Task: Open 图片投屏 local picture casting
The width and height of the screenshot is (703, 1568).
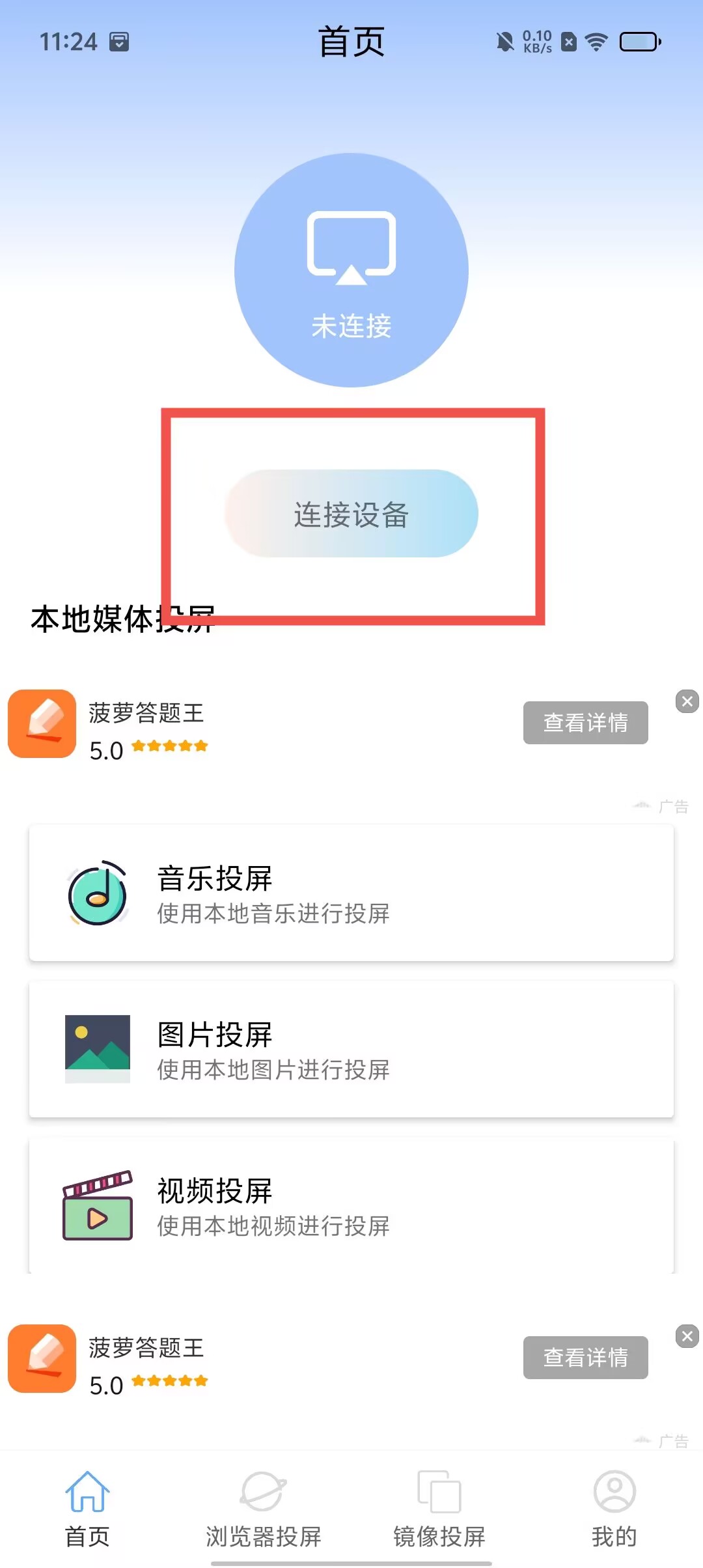Action: (x=351, y=1050)
